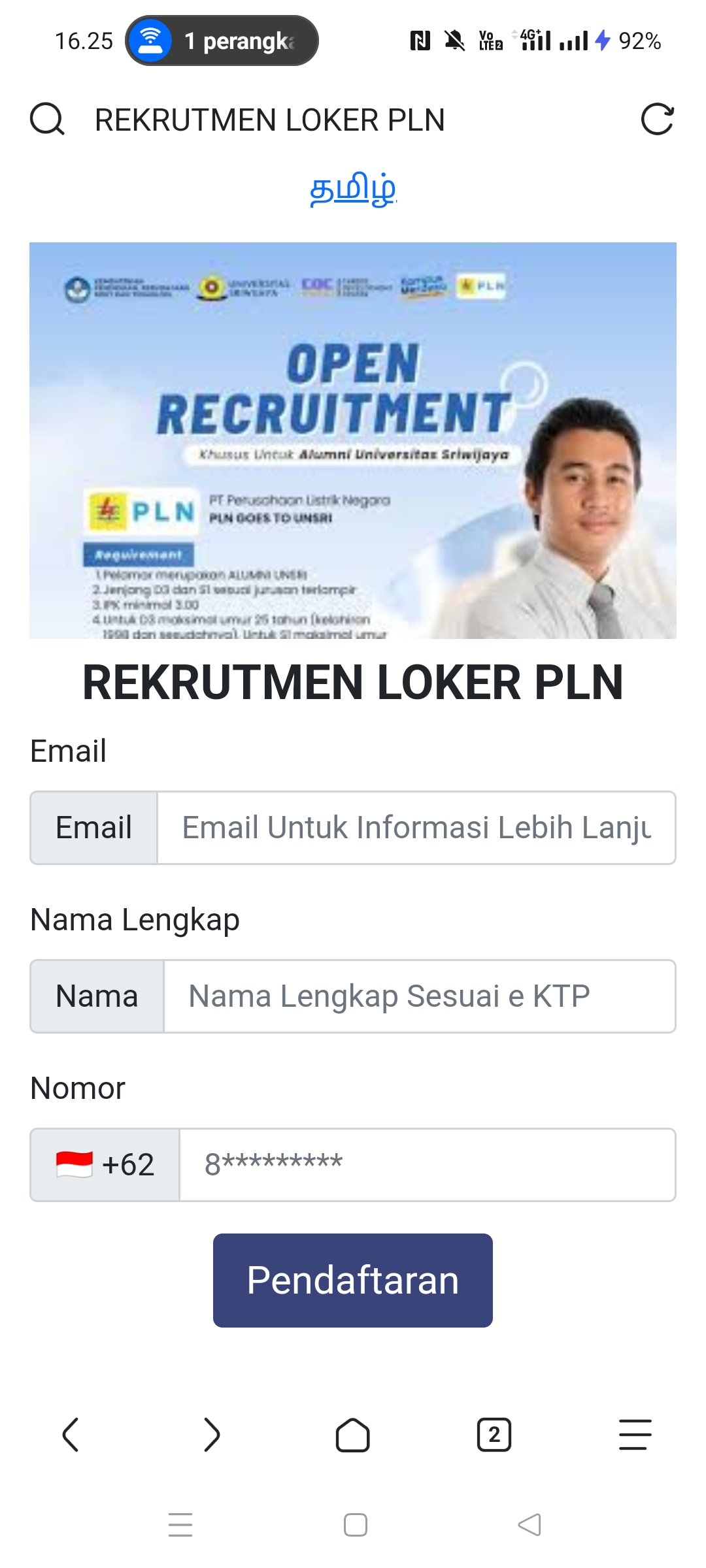Image resolution: width=706 pixels, height=1568 pixels.
Task: Open the browser's hamburger menu
Action: click(x=635, y=1435)
